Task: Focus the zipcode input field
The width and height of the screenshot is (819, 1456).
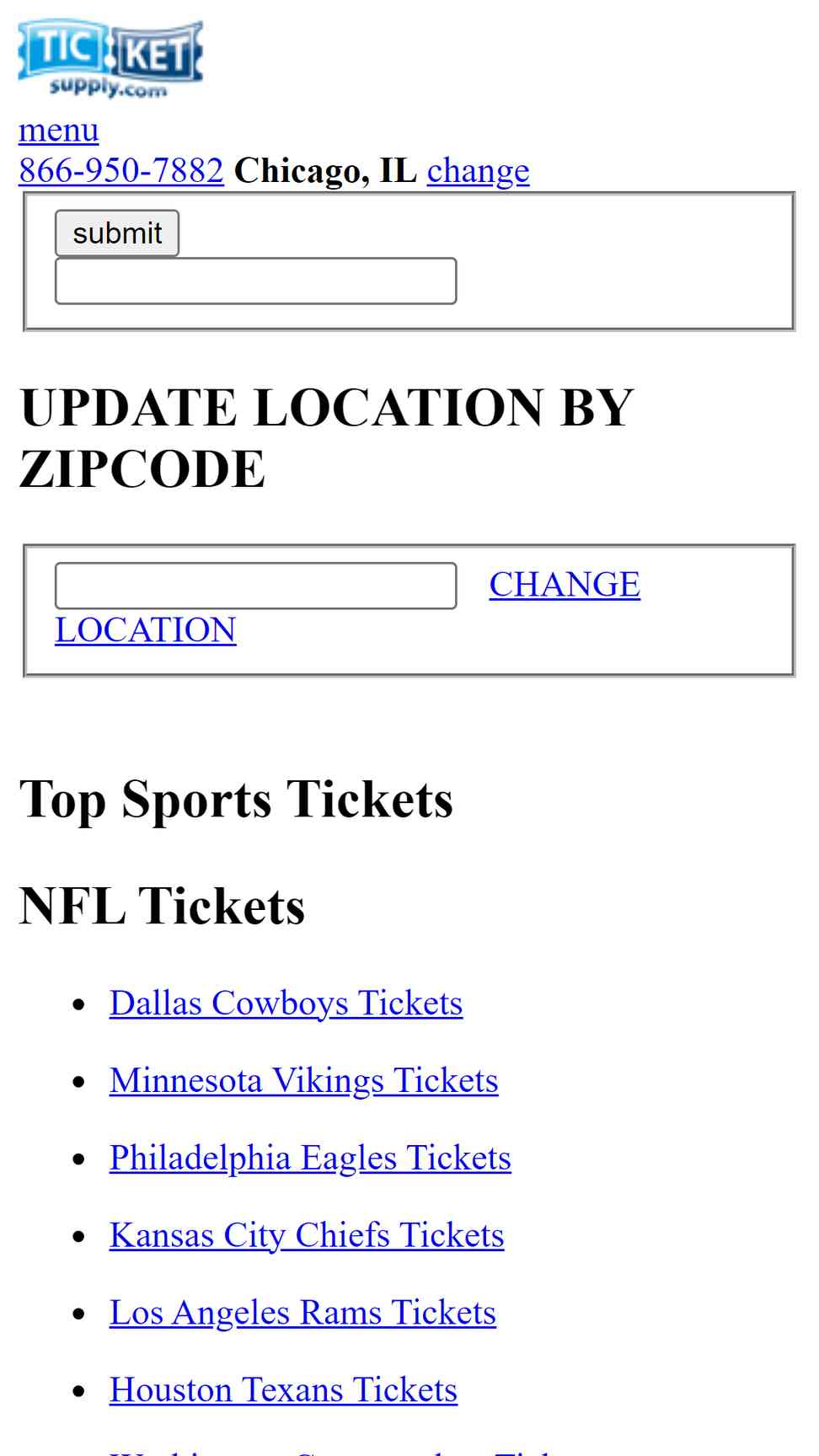Action: [x=256, y=586]
